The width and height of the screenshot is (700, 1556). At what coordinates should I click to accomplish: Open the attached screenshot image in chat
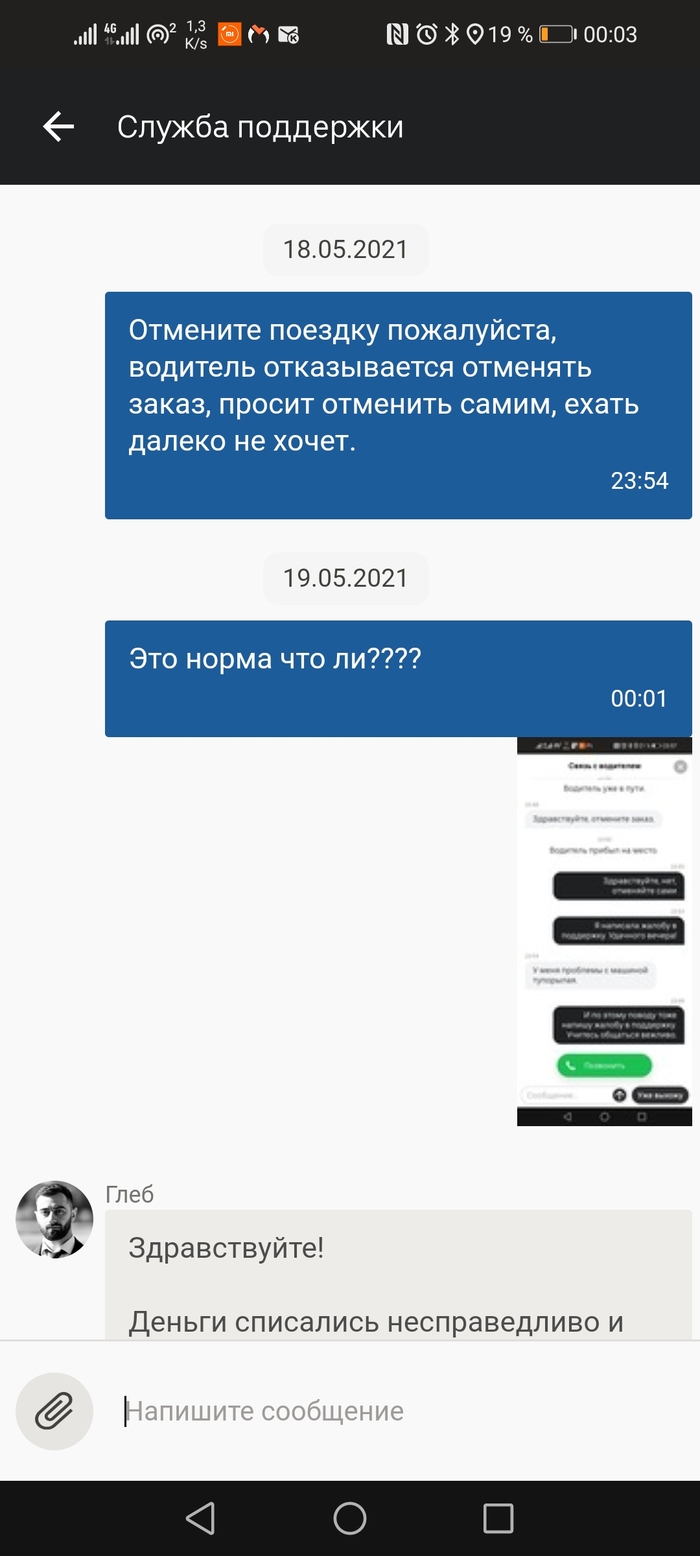[604, 931]
